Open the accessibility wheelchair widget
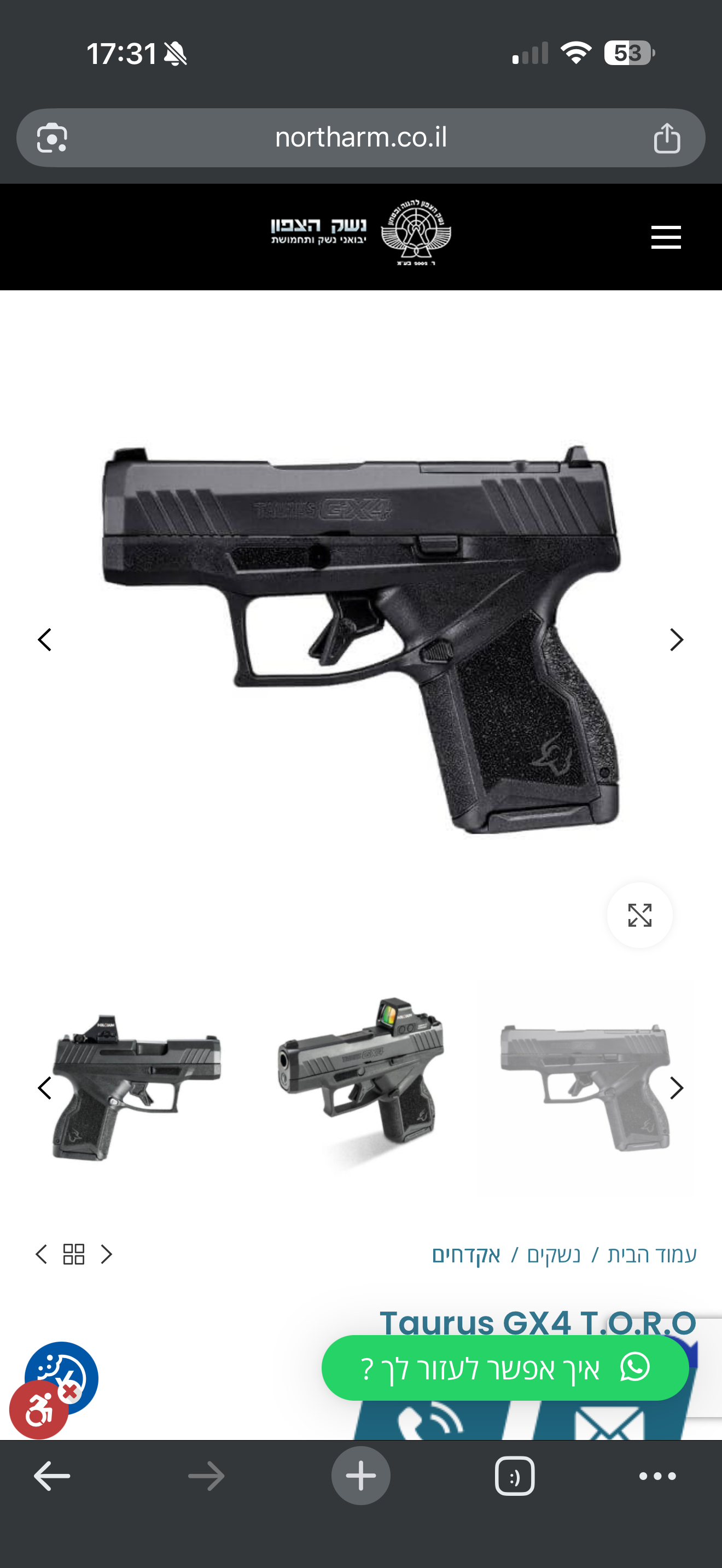722x1568 pixels. [39, 1411]
